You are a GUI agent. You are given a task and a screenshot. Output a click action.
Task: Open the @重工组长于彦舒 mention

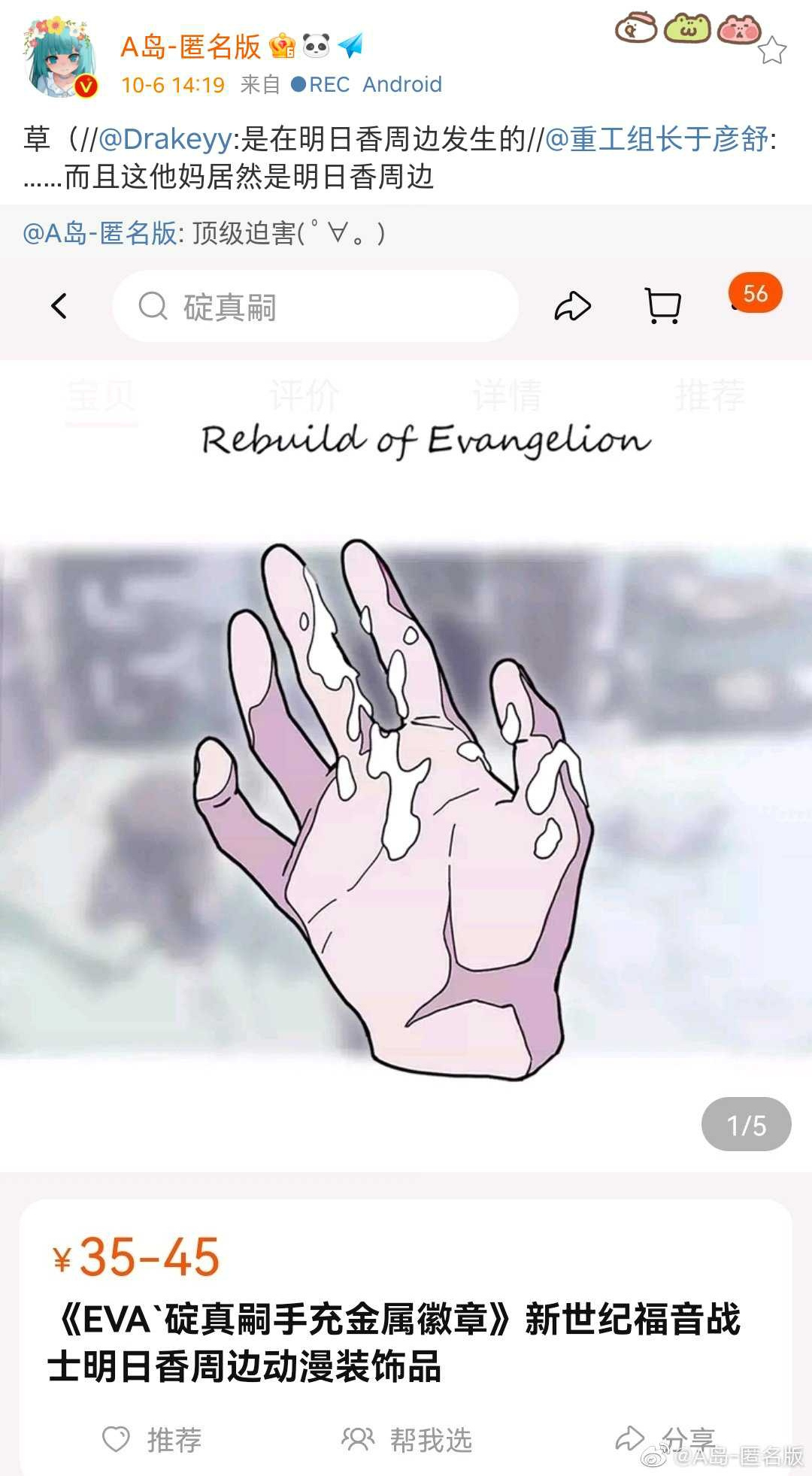(x=656, y=139)
